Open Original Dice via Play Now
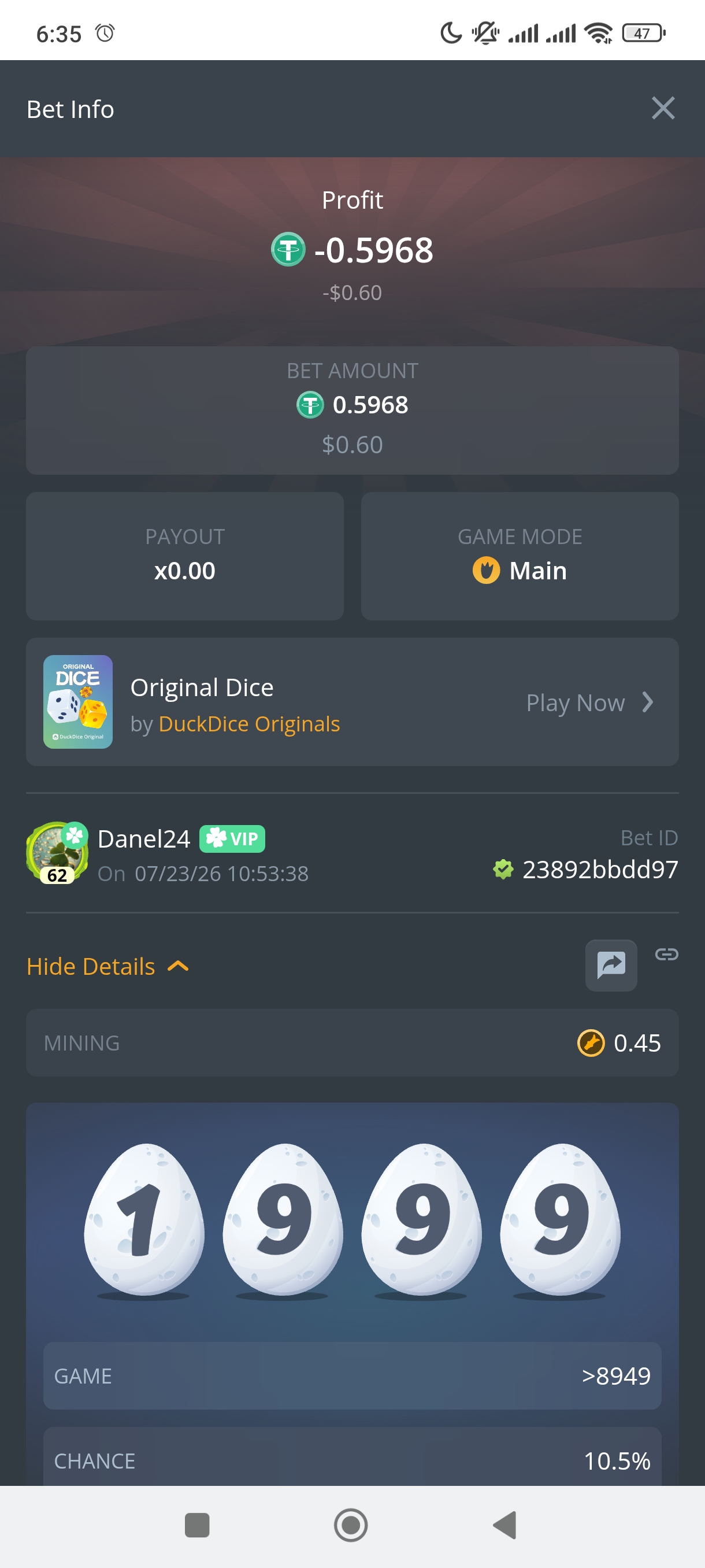Image resolution: width=705 pixels, height=1568 pixels. [x=589, y=702]
